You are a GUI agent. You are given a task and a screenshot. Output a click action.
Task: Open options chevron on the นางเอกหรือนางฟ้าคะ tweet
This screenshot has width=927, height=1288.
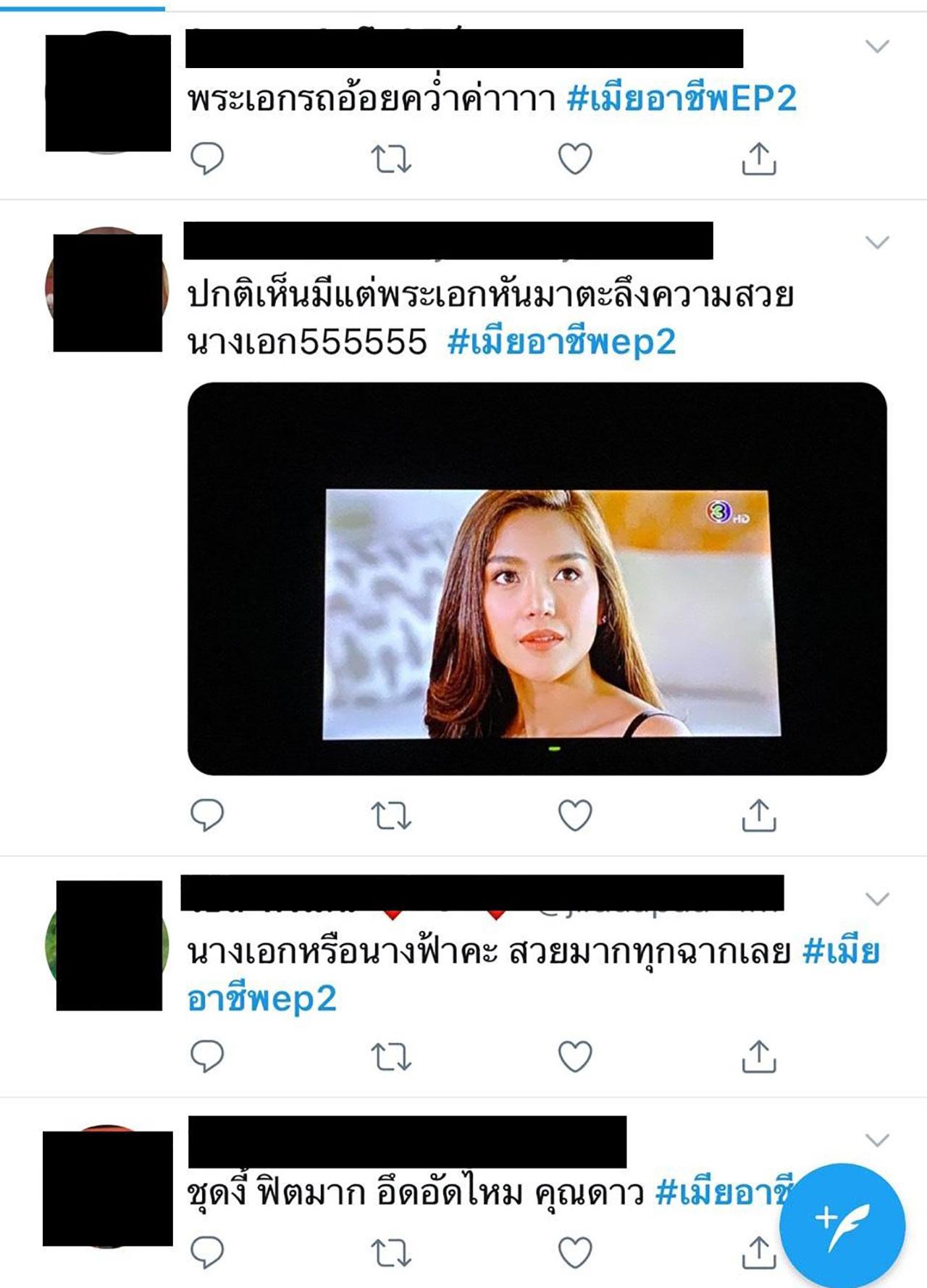877,900
